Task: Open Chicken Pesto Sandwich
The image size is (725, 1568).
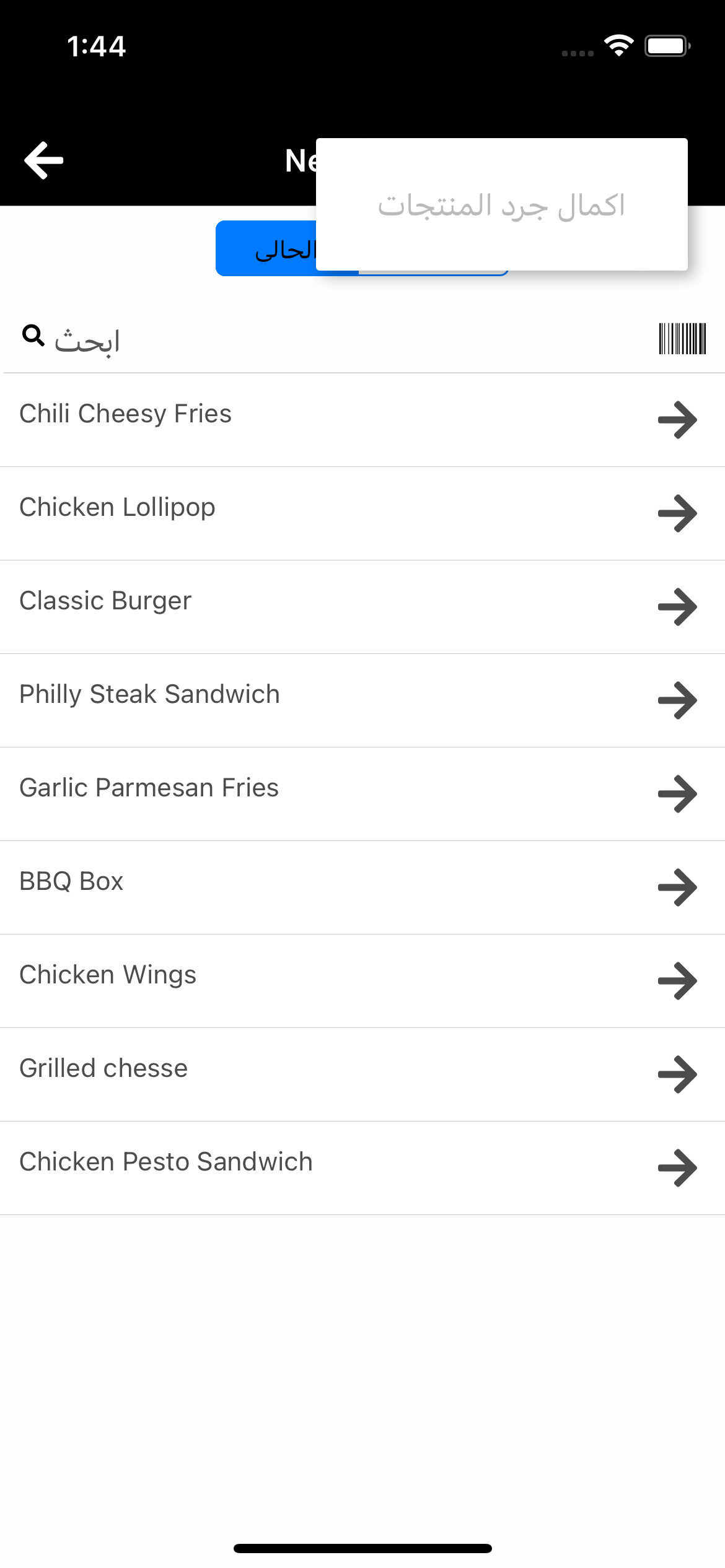Action: pyautogui.click(x=362, y=1168)
